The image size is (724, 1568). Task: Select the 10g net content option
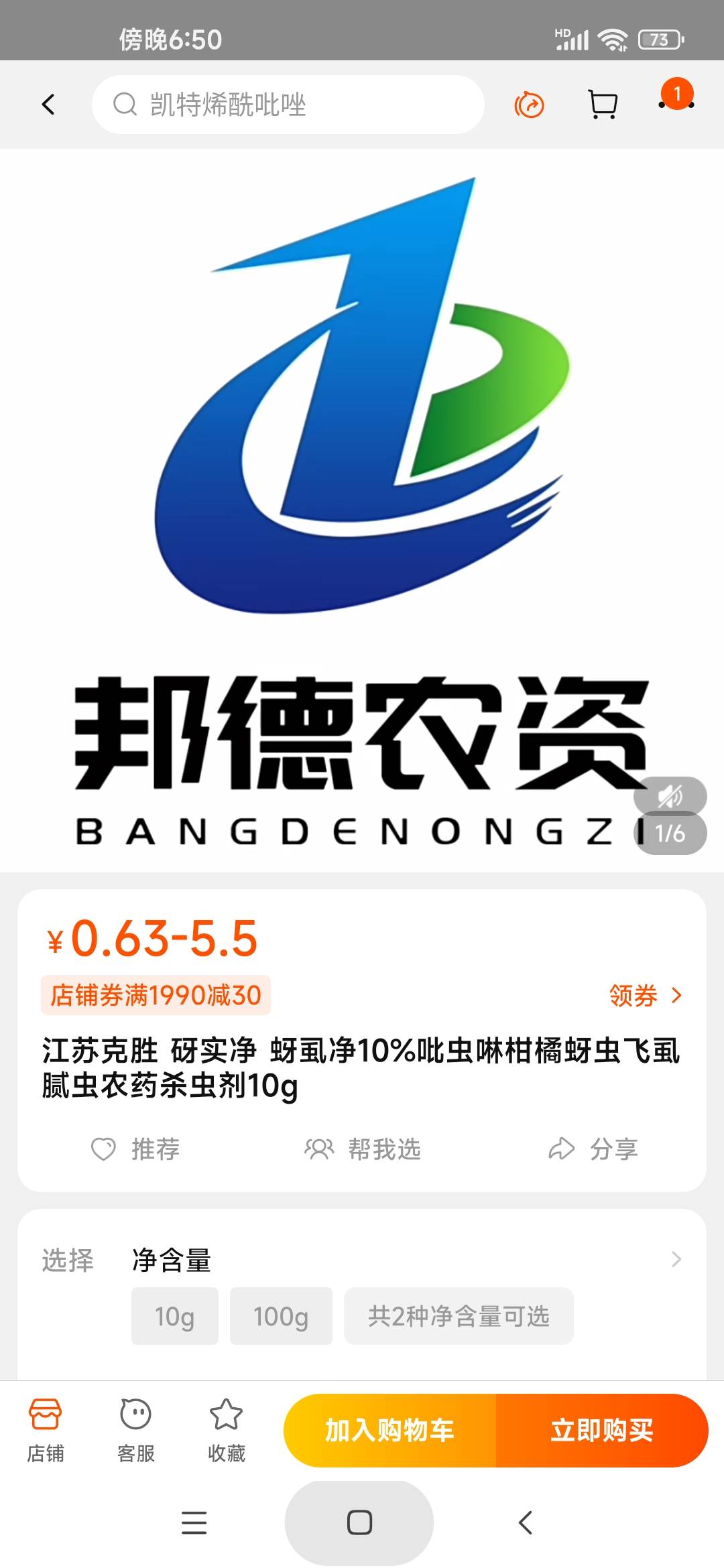pyautogui.click(x=175, y=1316)
